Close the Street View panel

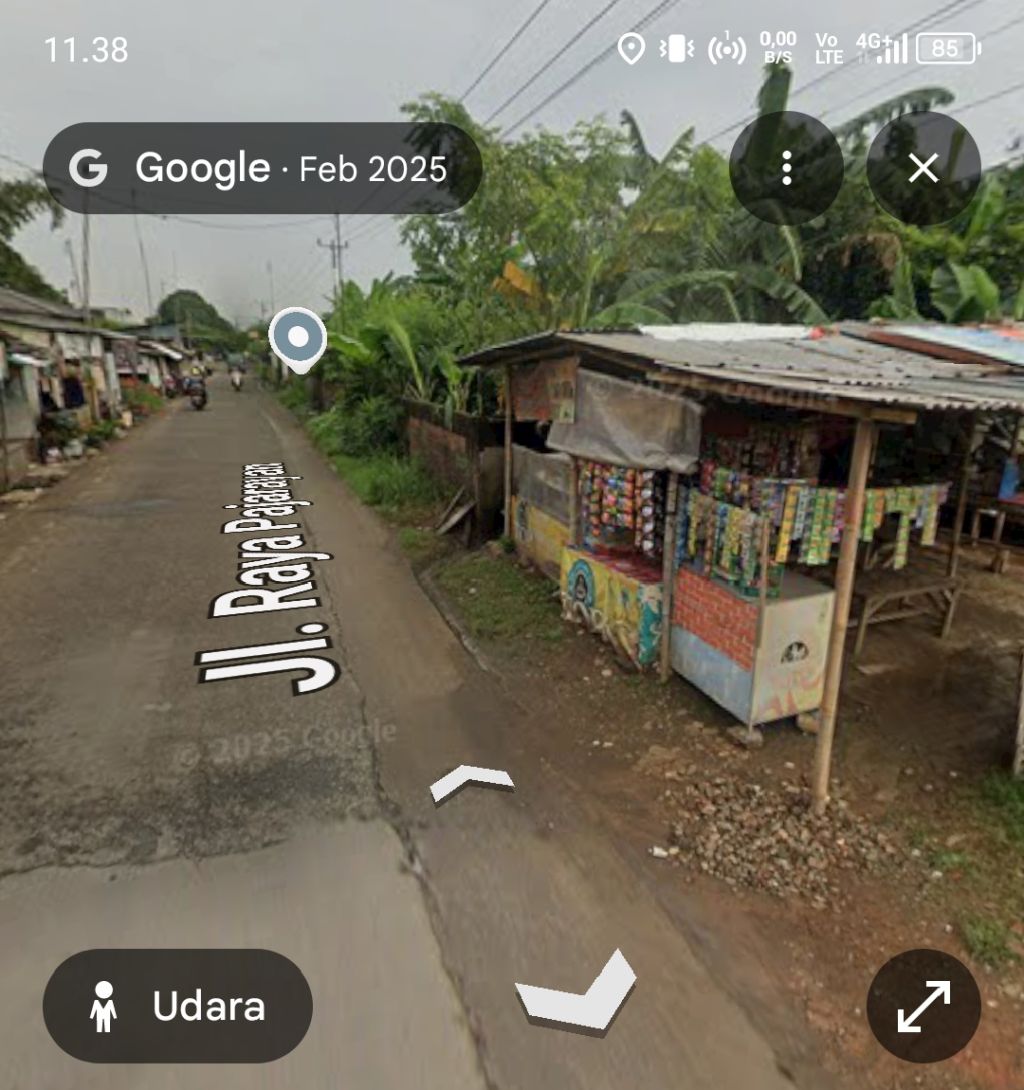(x=923, y=168)
